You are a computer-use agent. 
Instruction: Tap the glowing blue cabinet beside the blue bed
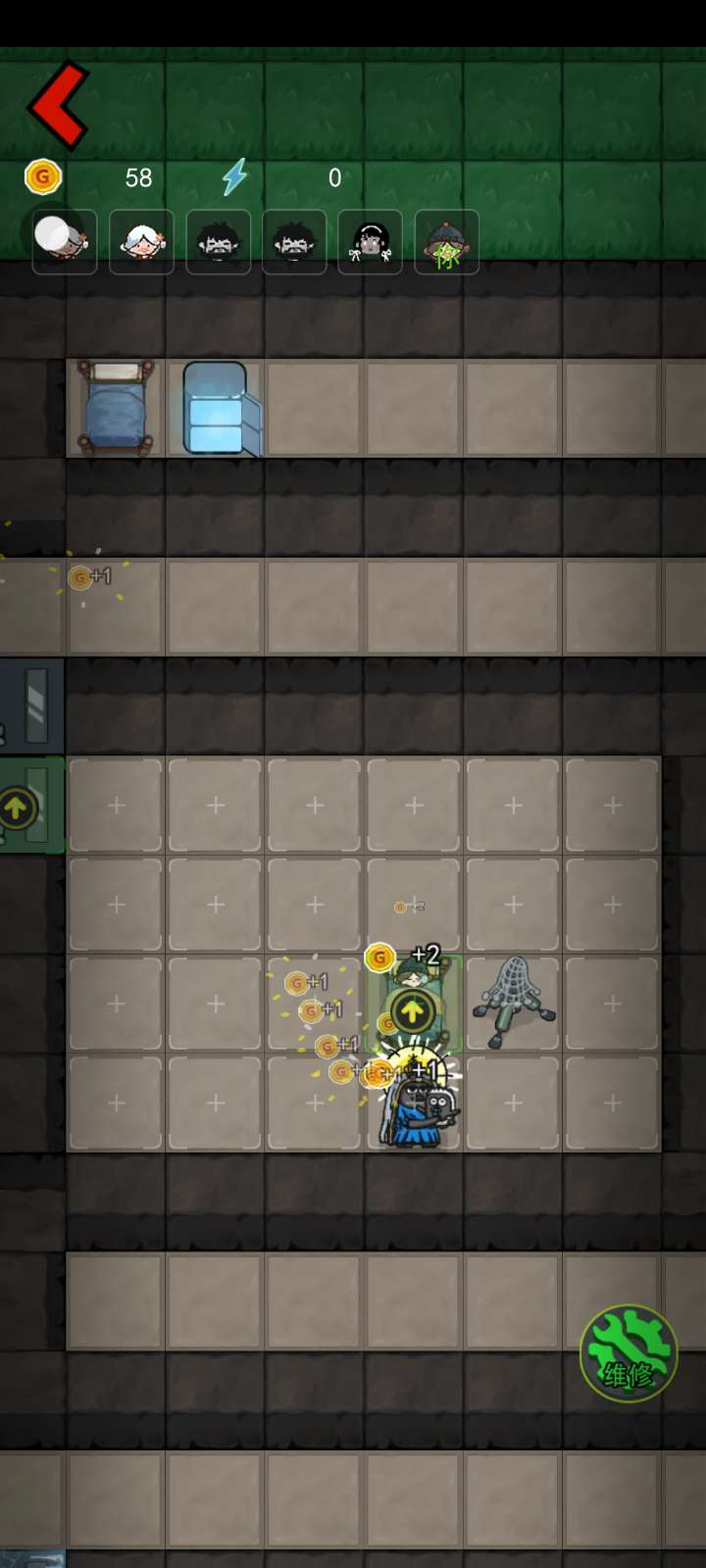219,409
